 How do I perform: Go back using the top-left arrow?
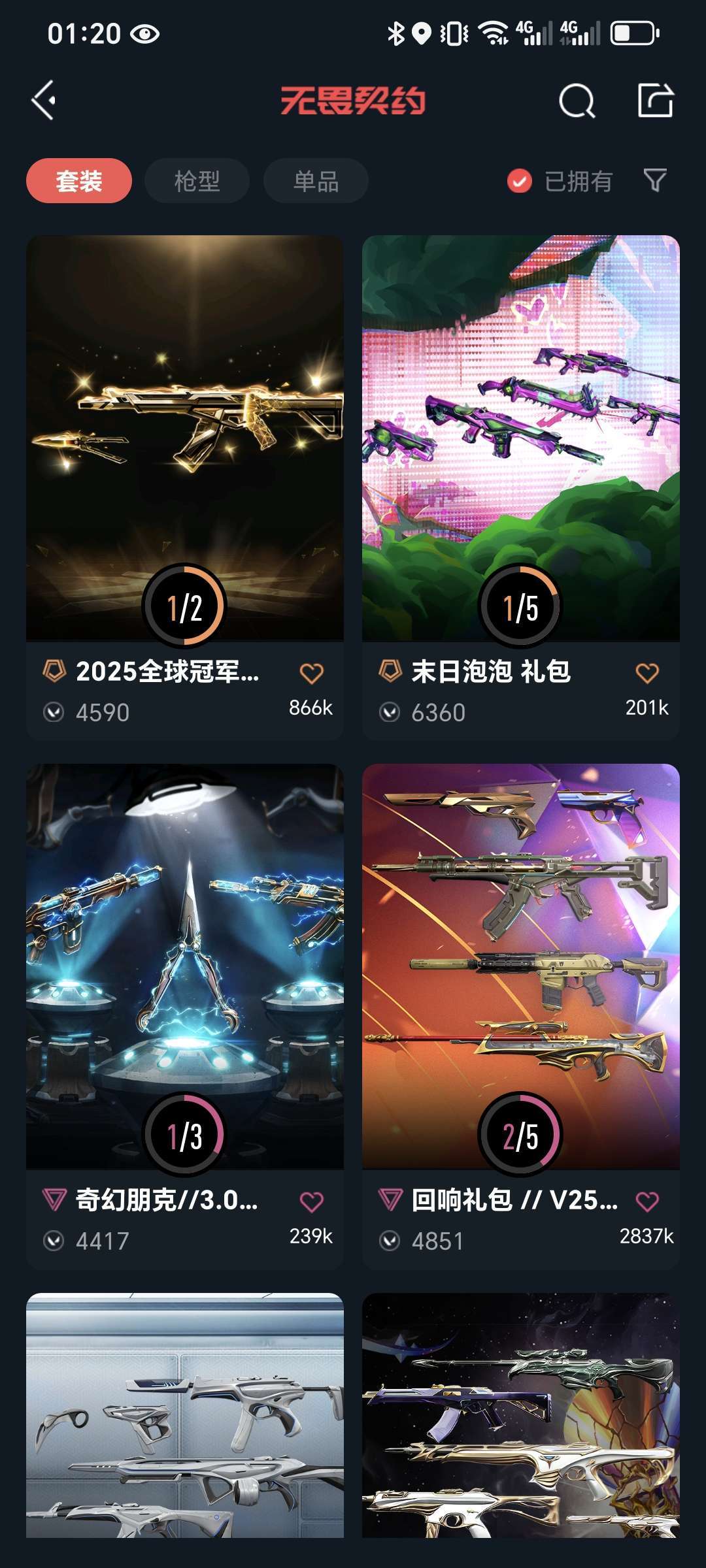tap(44, 101)
